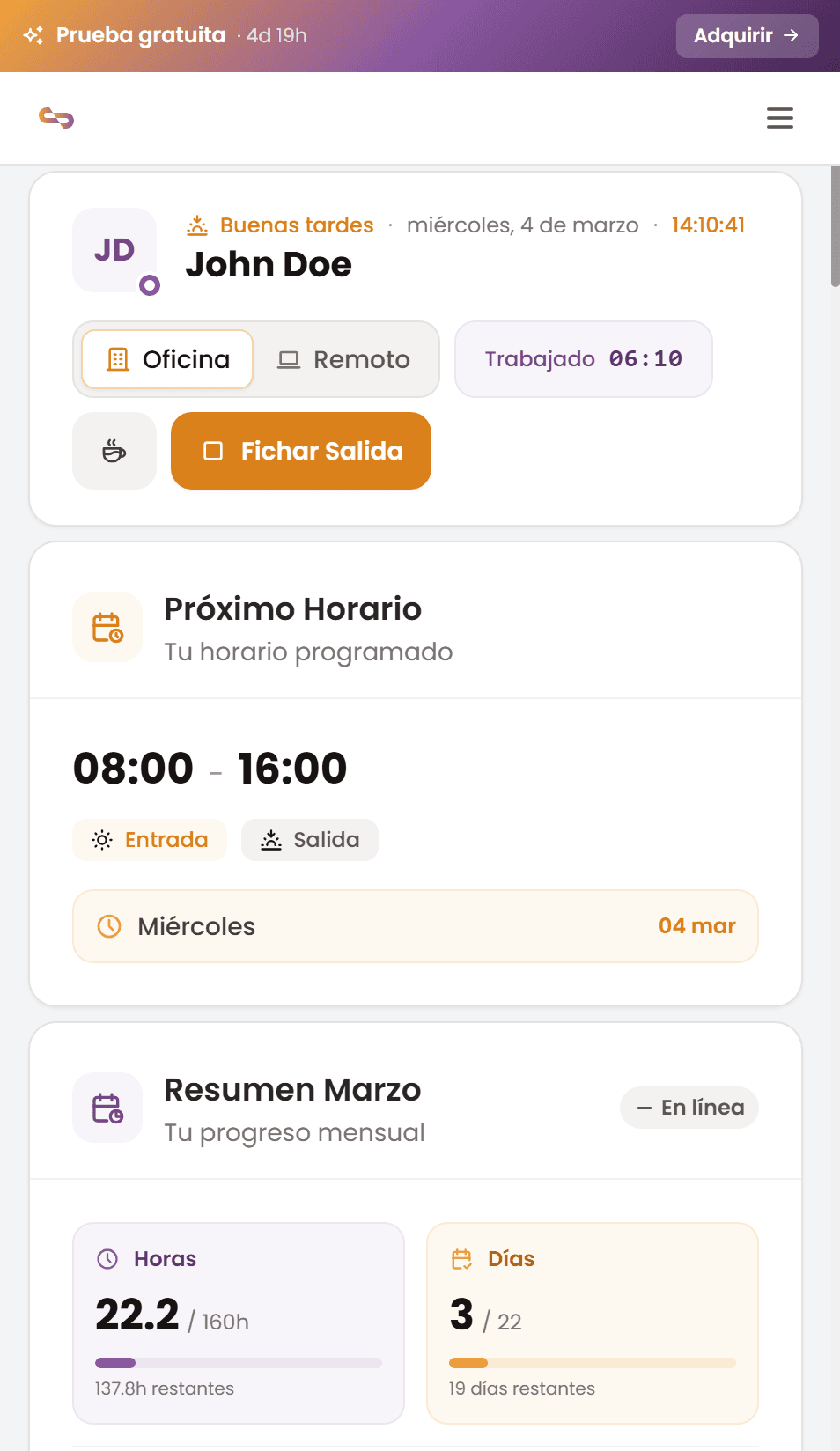Click Adquirir on the trial banner
This screenshot has width=840, height=1451.
point(747,35)
